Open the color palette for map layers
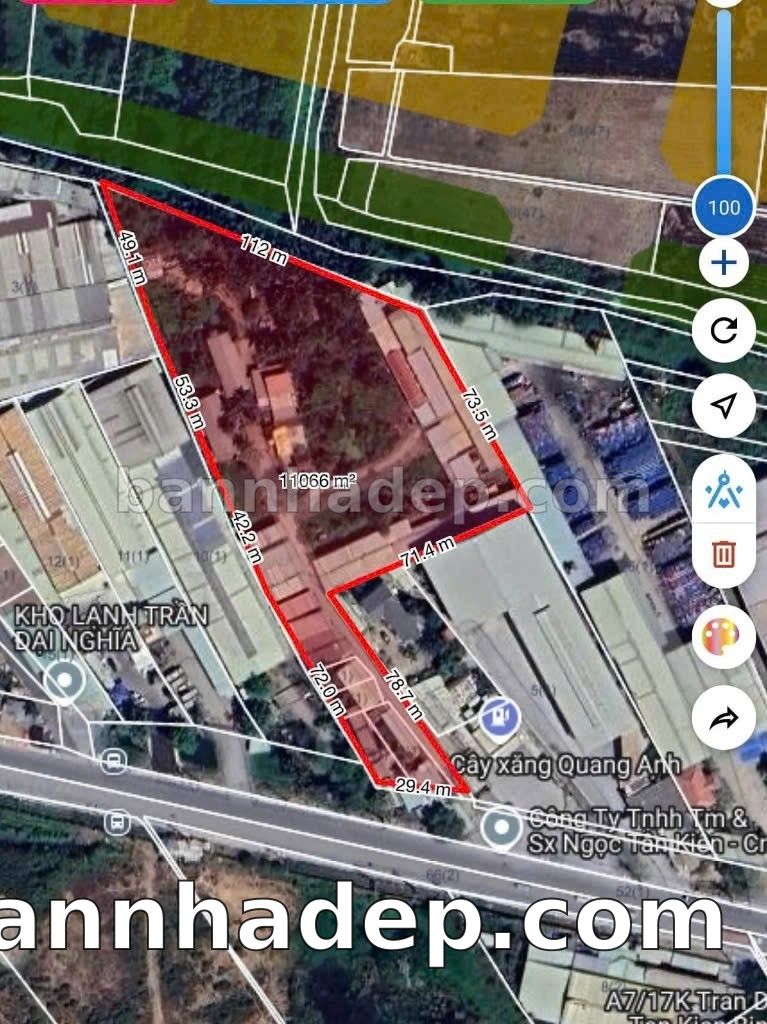767x1024 pixels. click(x=723, y=636)
